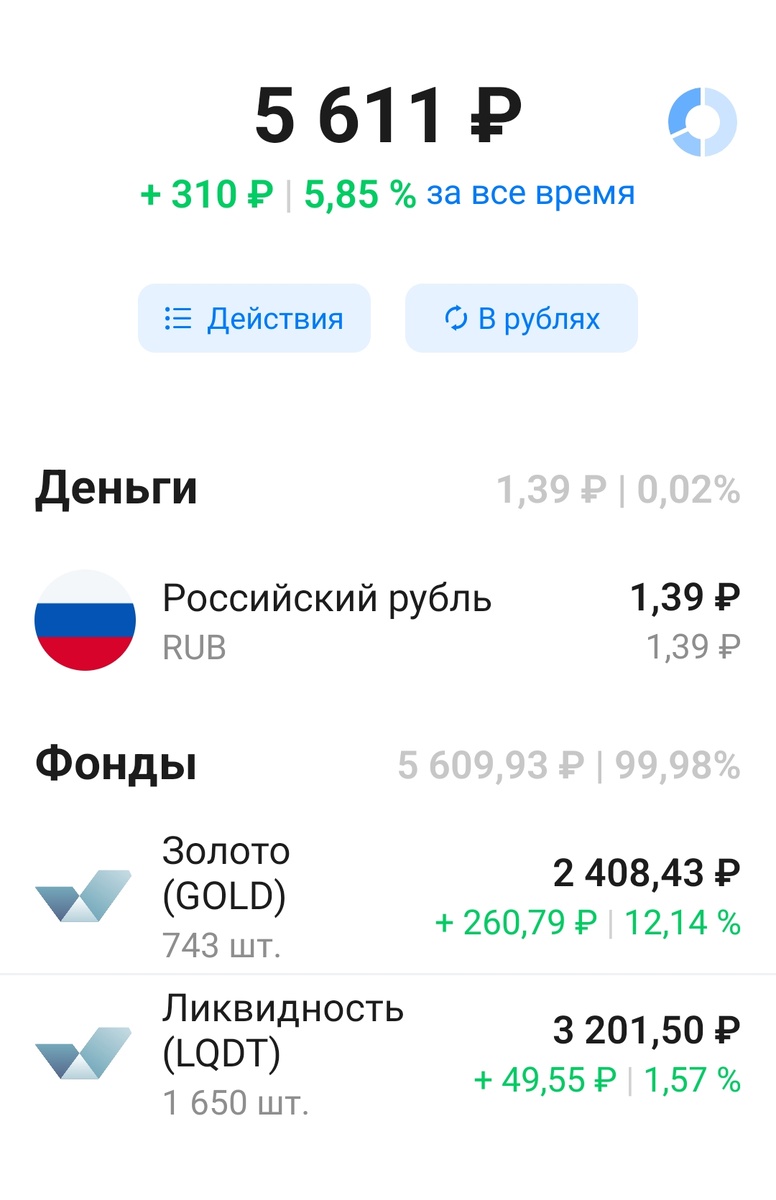Screen dimensions: 776x1200
Task: Switch currency with "В рублях" button
Action: [521, 318]
